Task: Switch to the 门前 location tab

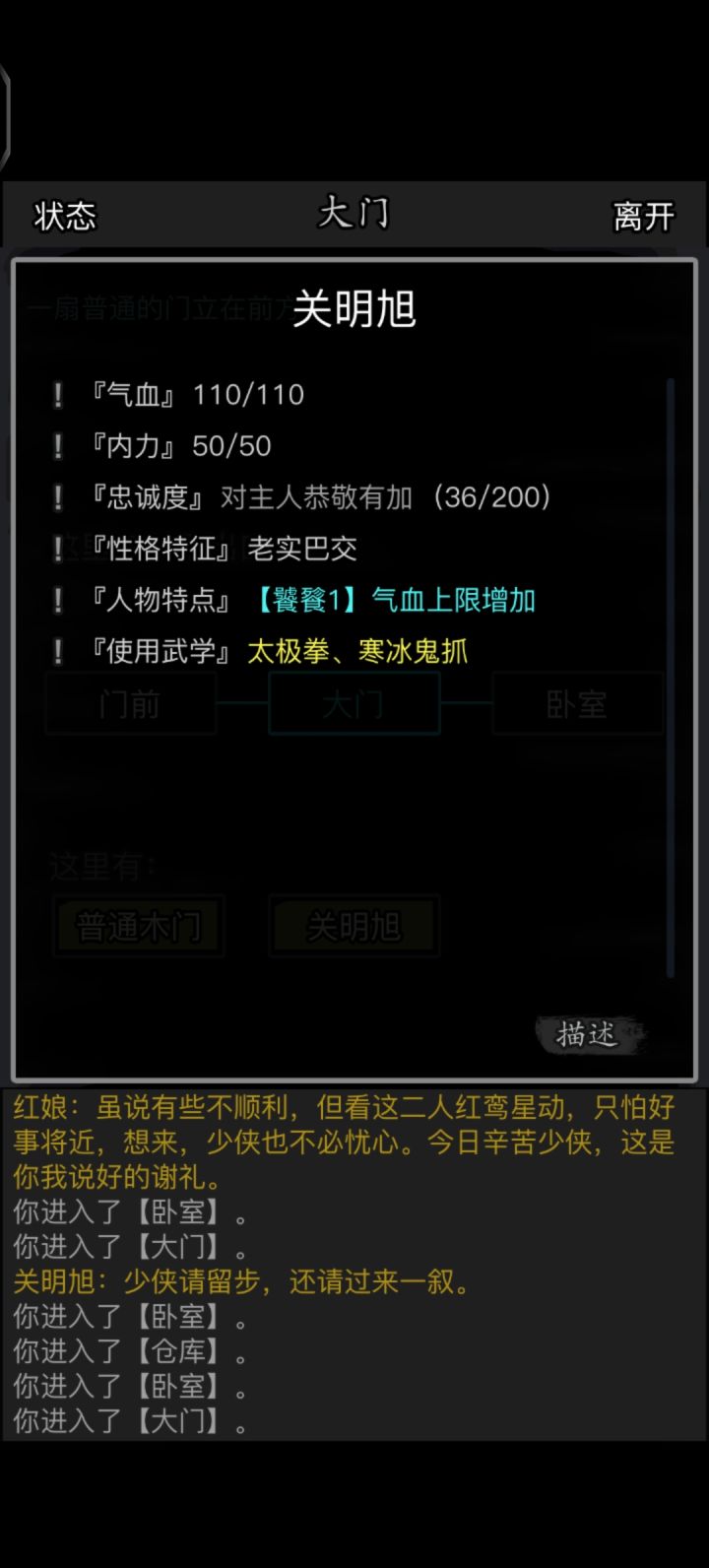Action: point(131,704)
